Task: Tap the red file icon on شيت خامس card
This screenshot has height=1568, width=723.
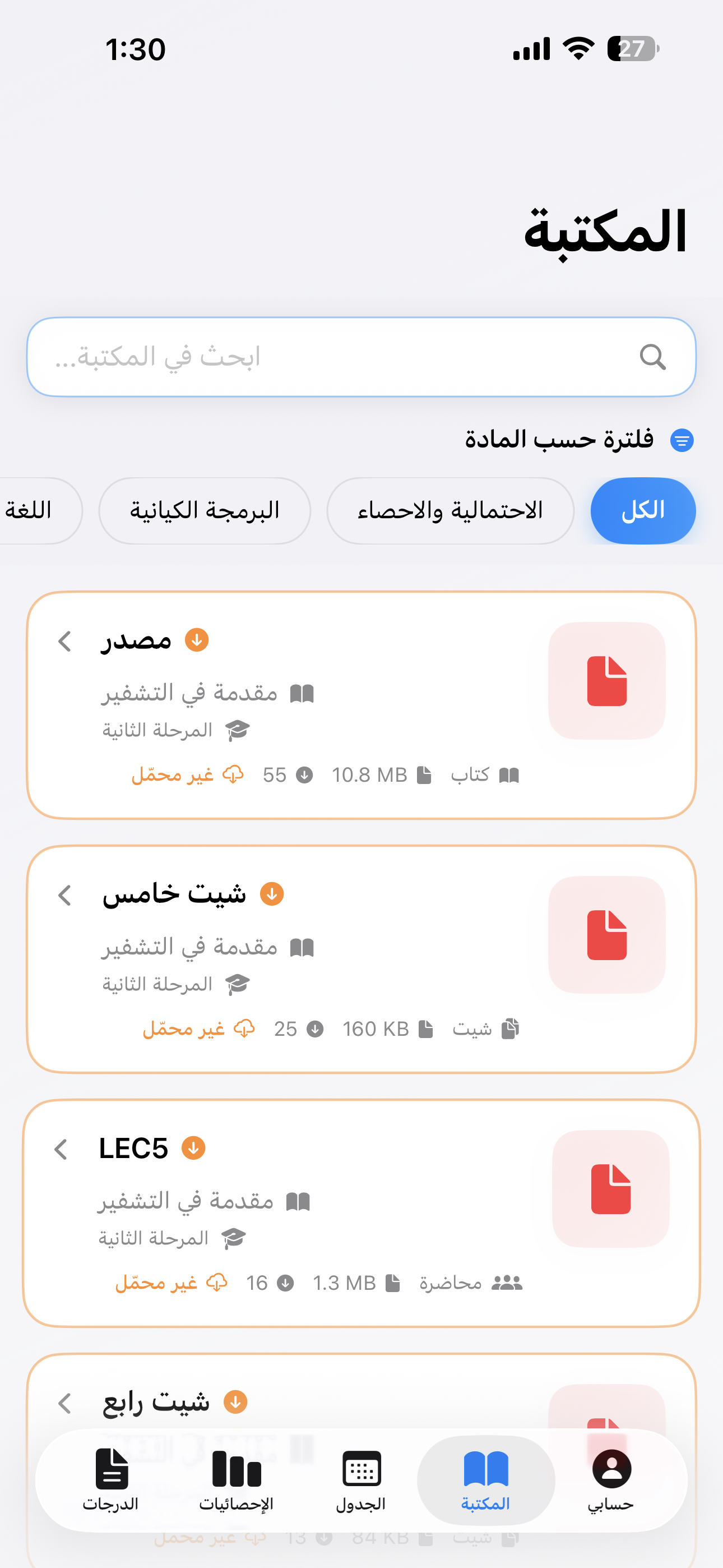Action: tap(607, 936)
